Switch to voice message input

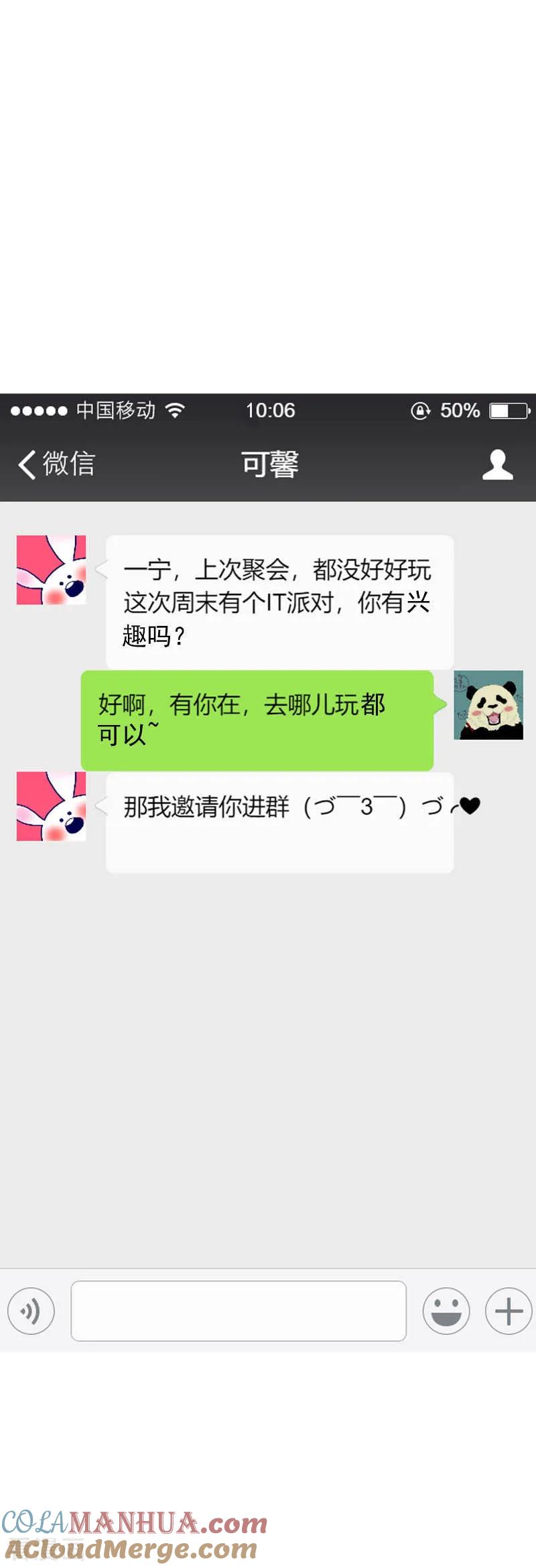(x=30, y=1311)
